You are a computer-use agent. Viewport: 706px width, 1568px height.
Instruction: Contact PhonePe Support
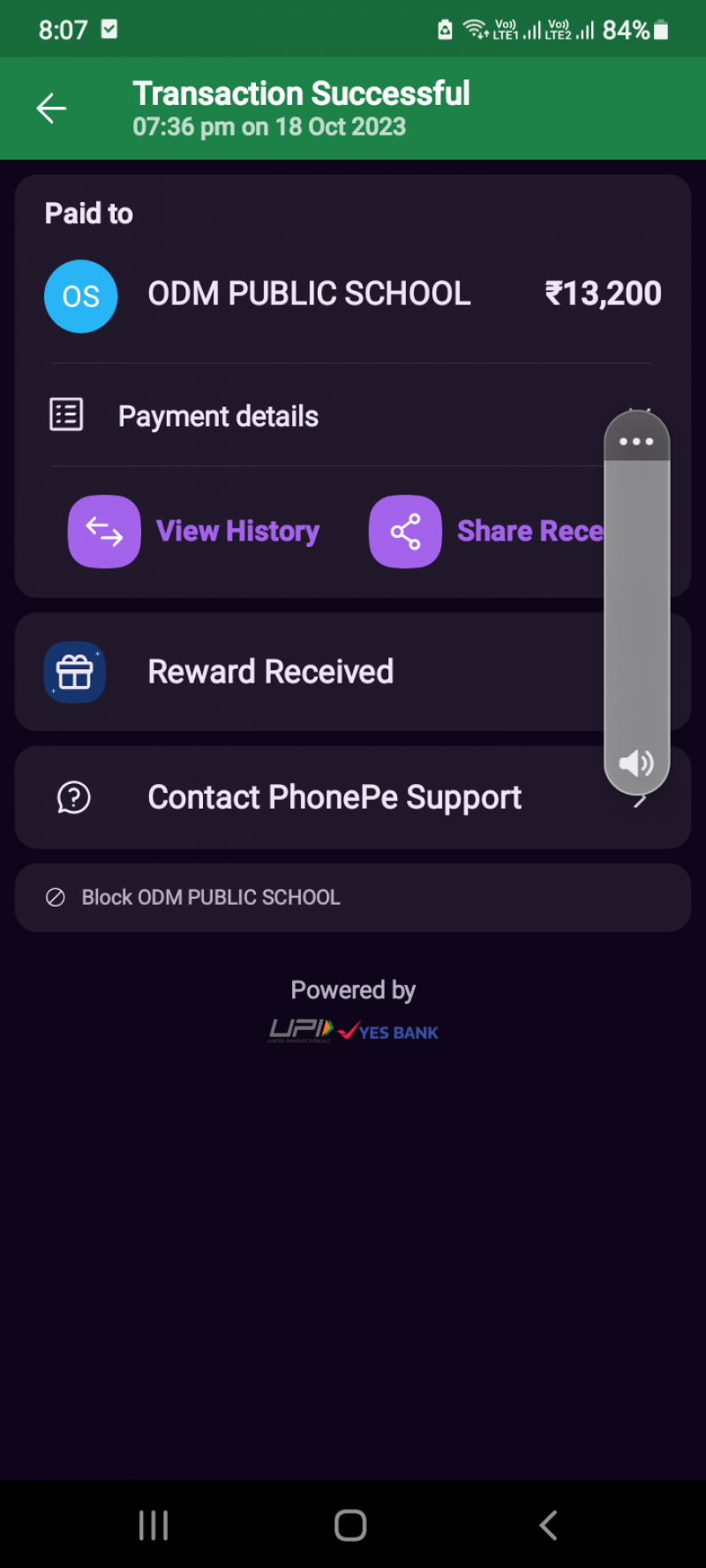pos(334,798)
